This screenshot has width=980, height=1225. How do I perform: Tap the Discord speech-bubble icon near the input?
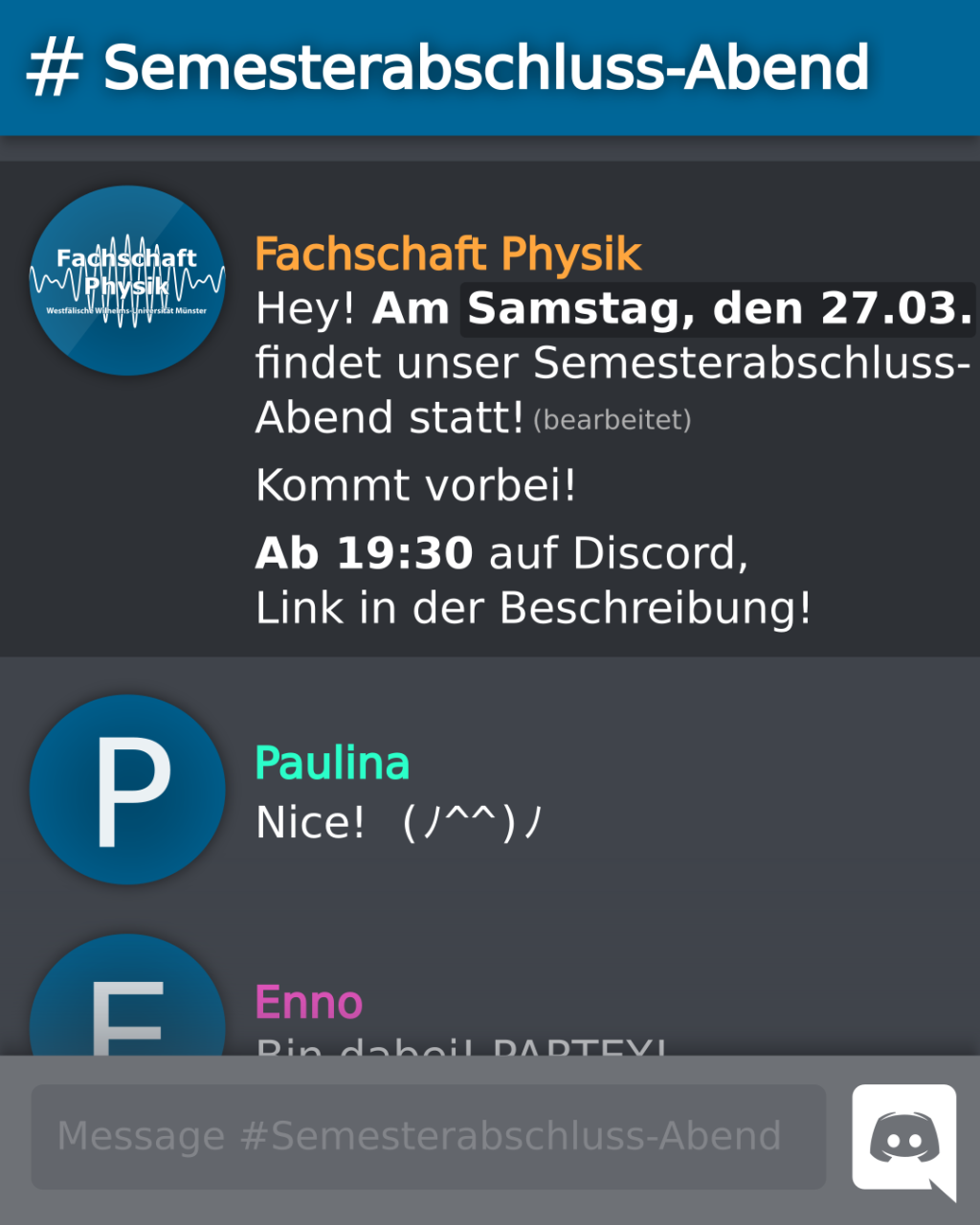pos(903,1139)
